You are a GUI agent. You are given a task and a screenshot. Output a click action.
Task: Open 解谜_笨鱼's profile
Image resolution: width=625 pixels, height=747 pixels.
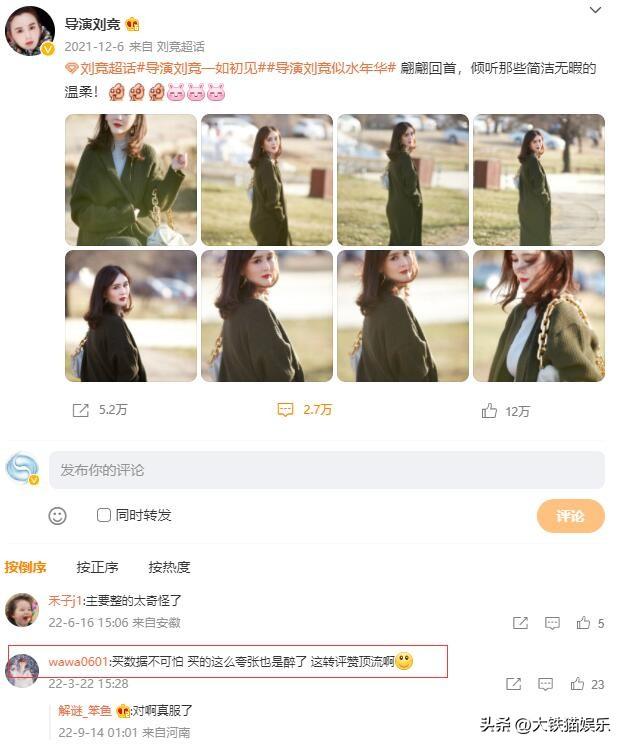pos(85,711)
